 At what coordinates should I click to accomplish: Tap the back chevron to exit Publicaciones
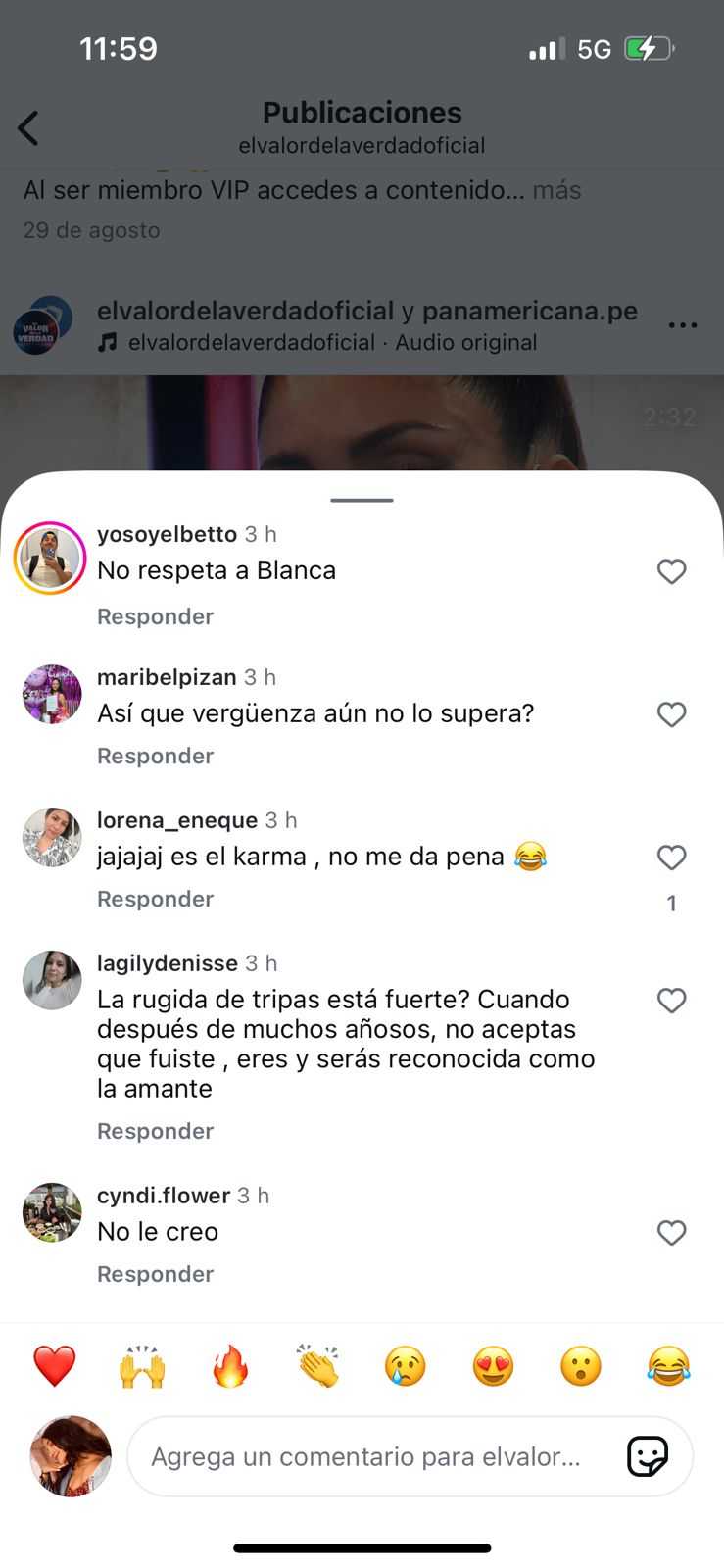pos(28,127)
